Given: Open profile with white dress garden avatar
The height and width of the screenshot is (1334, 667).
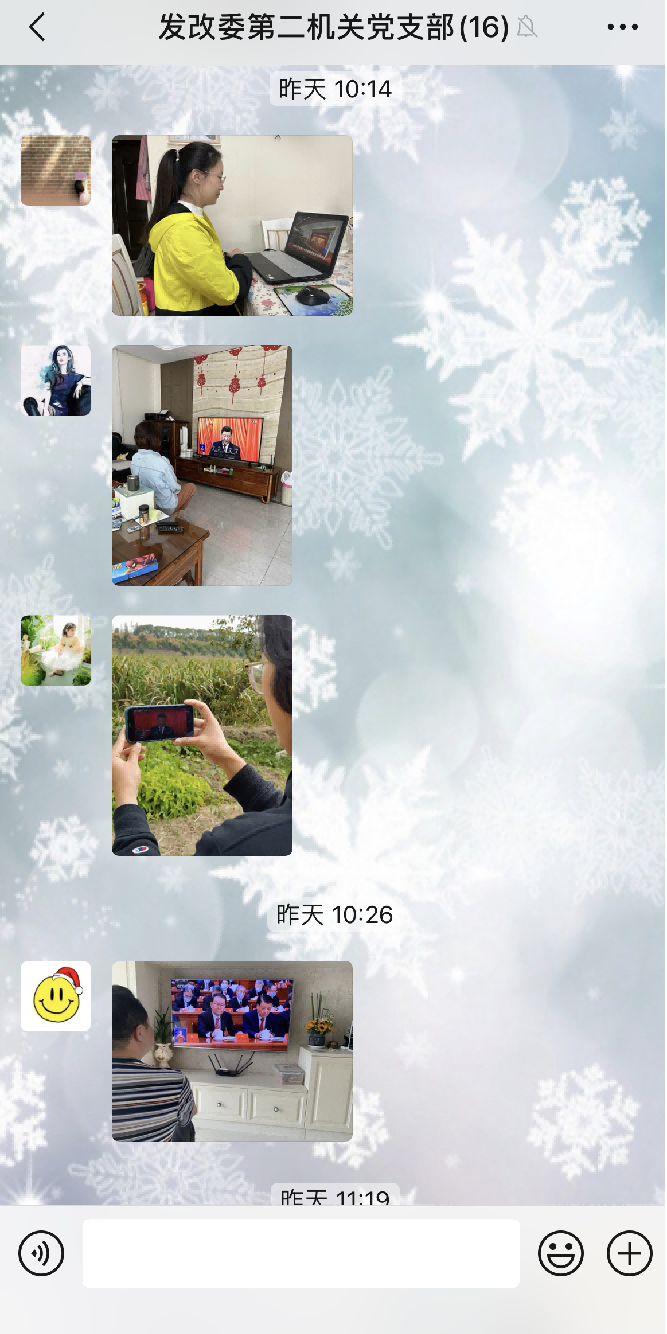Looking at the screenshot, I should pyautogui.click(x=56, y=651).
